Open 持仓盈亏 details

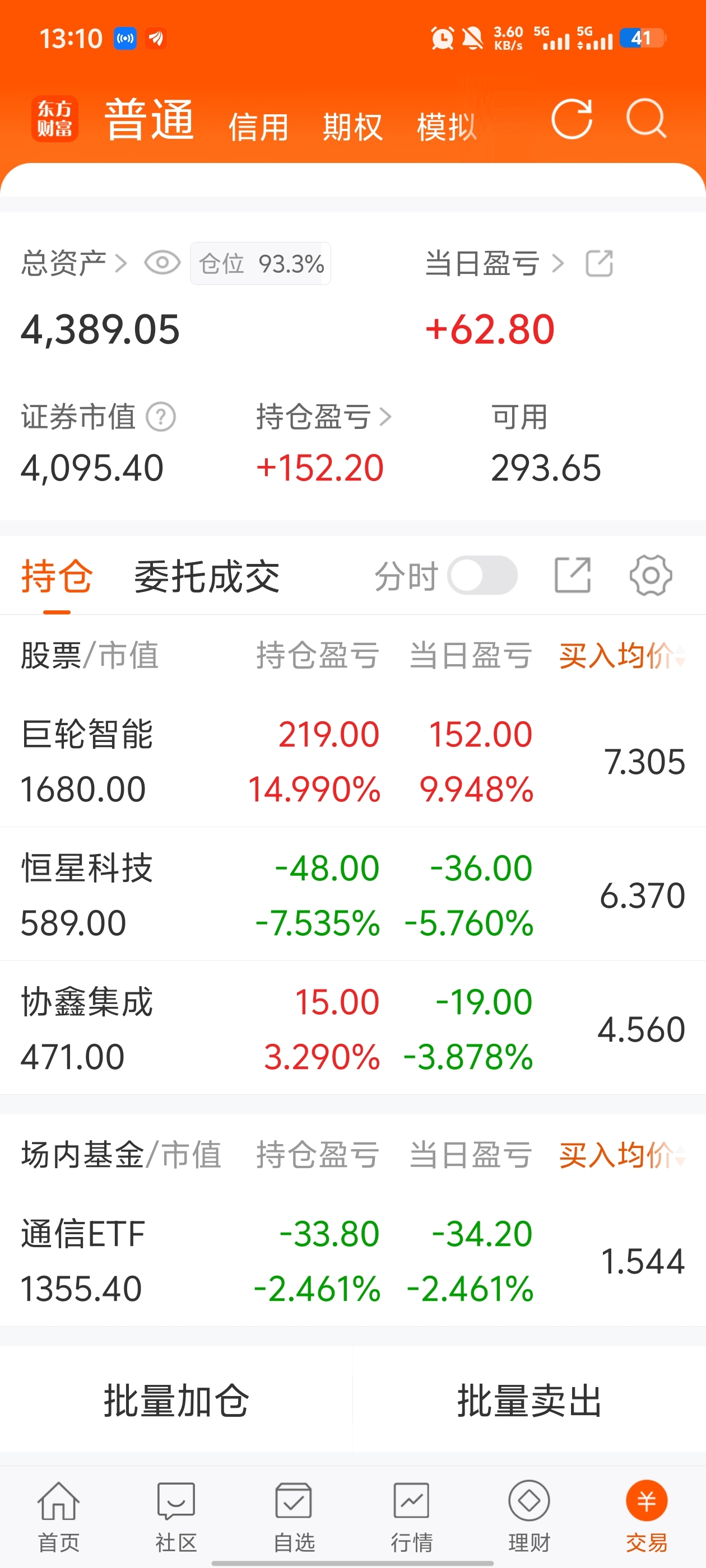pos(323,417)
